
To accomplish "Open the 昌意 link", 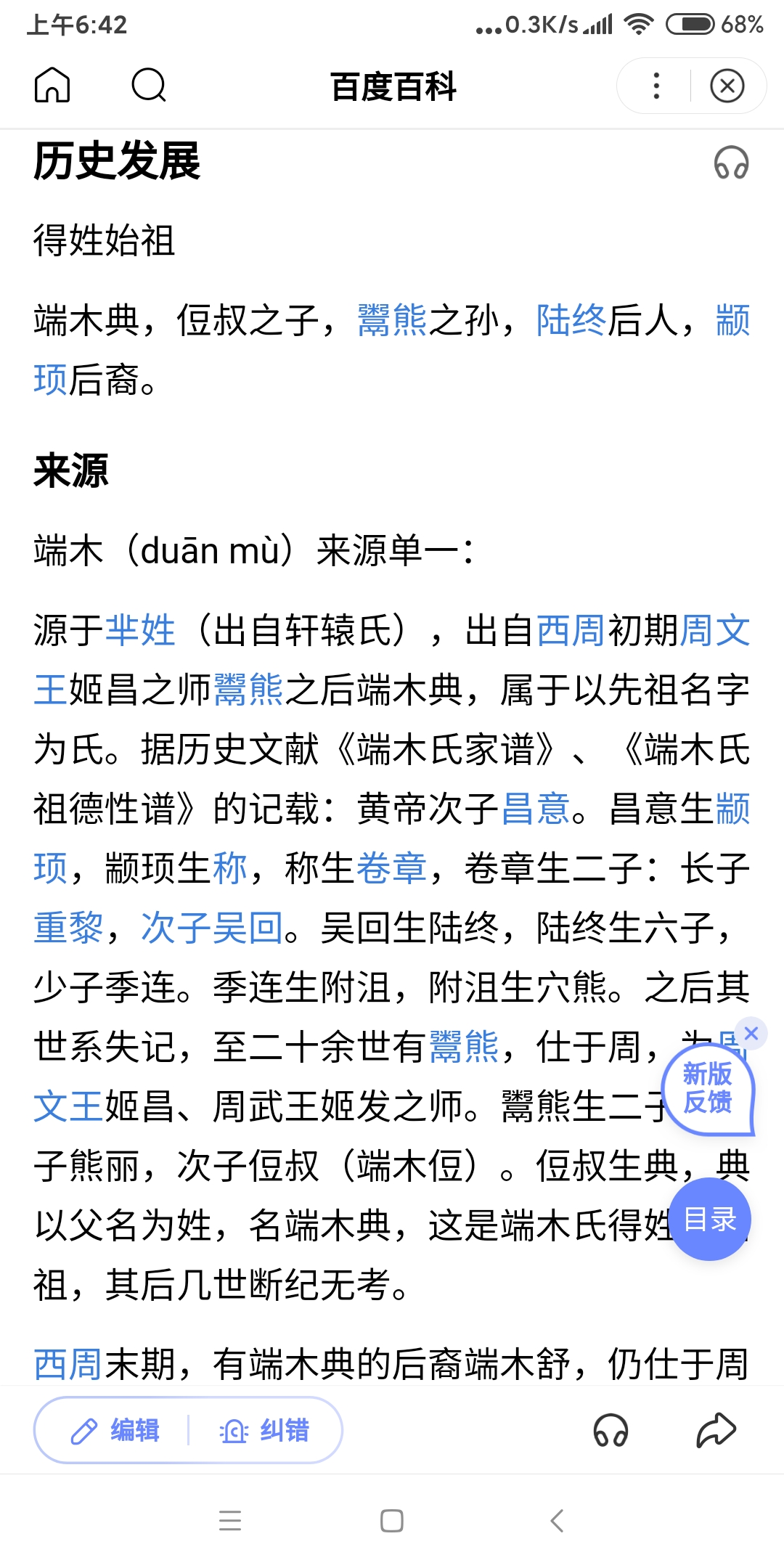I will point(536,809).
